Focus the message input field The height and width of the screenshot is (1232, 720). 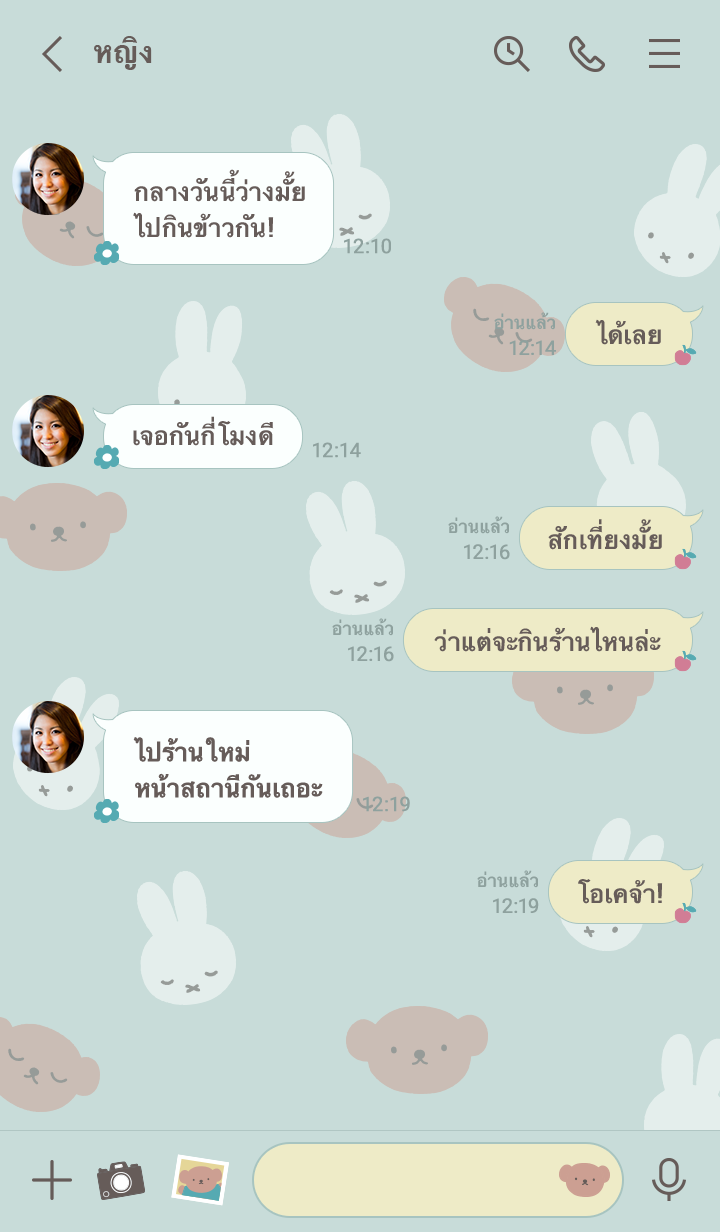coord(400,1181)
